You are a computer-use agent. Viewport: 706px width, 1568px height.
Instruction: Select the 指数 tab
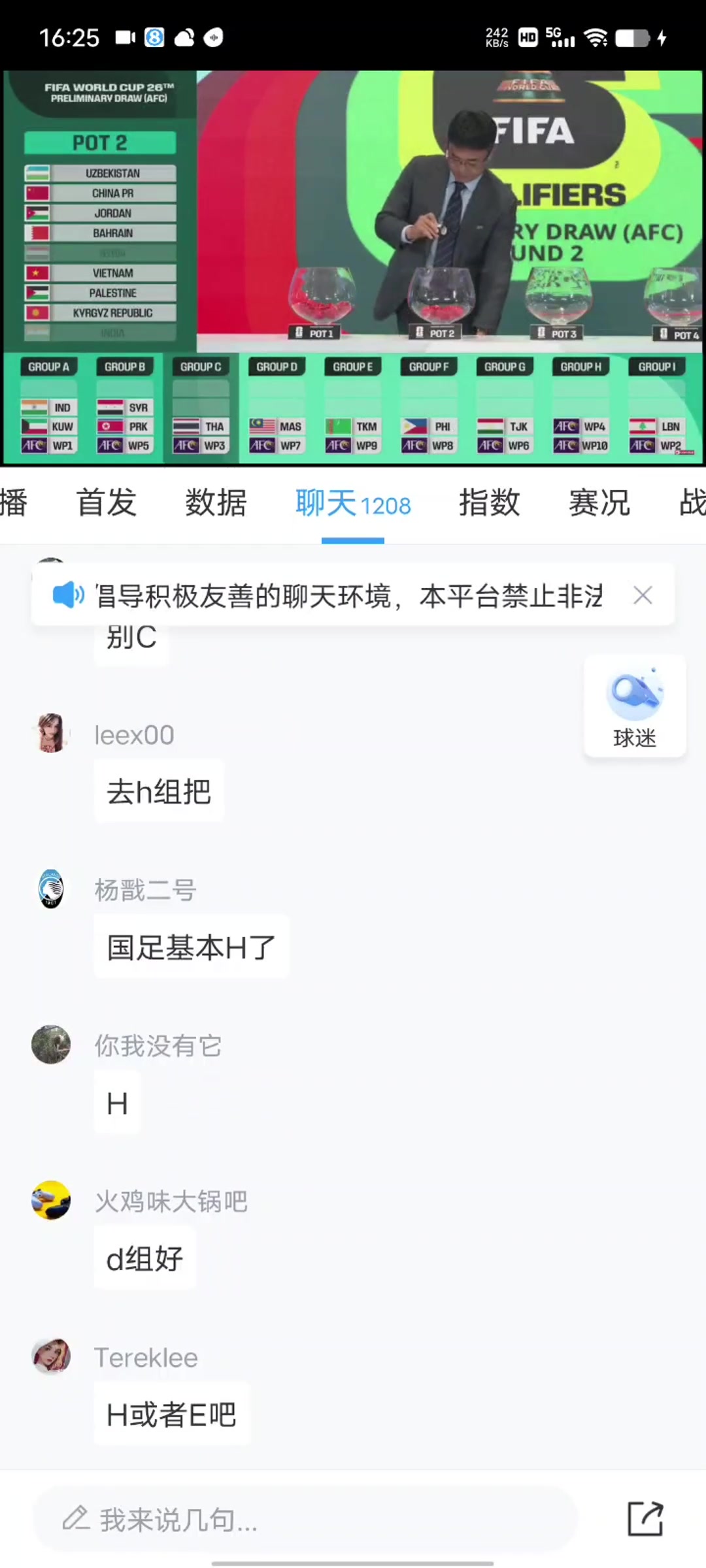pos(489,503)
